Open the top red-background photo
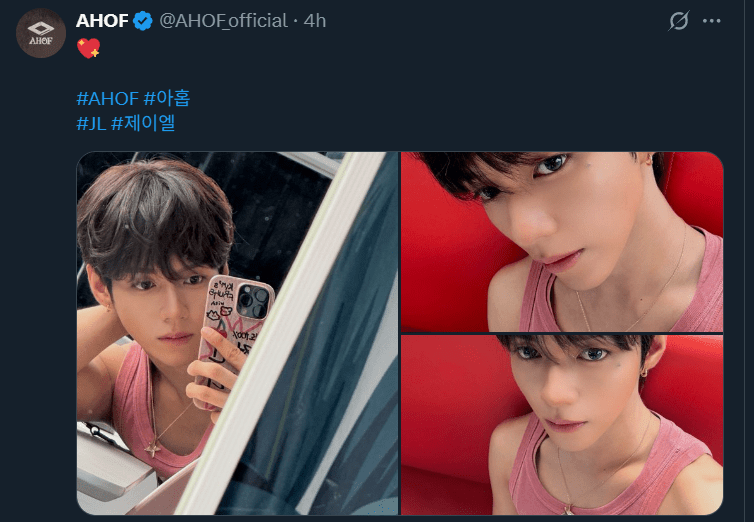The image size is (754, 522). click(x=561, y=241)
